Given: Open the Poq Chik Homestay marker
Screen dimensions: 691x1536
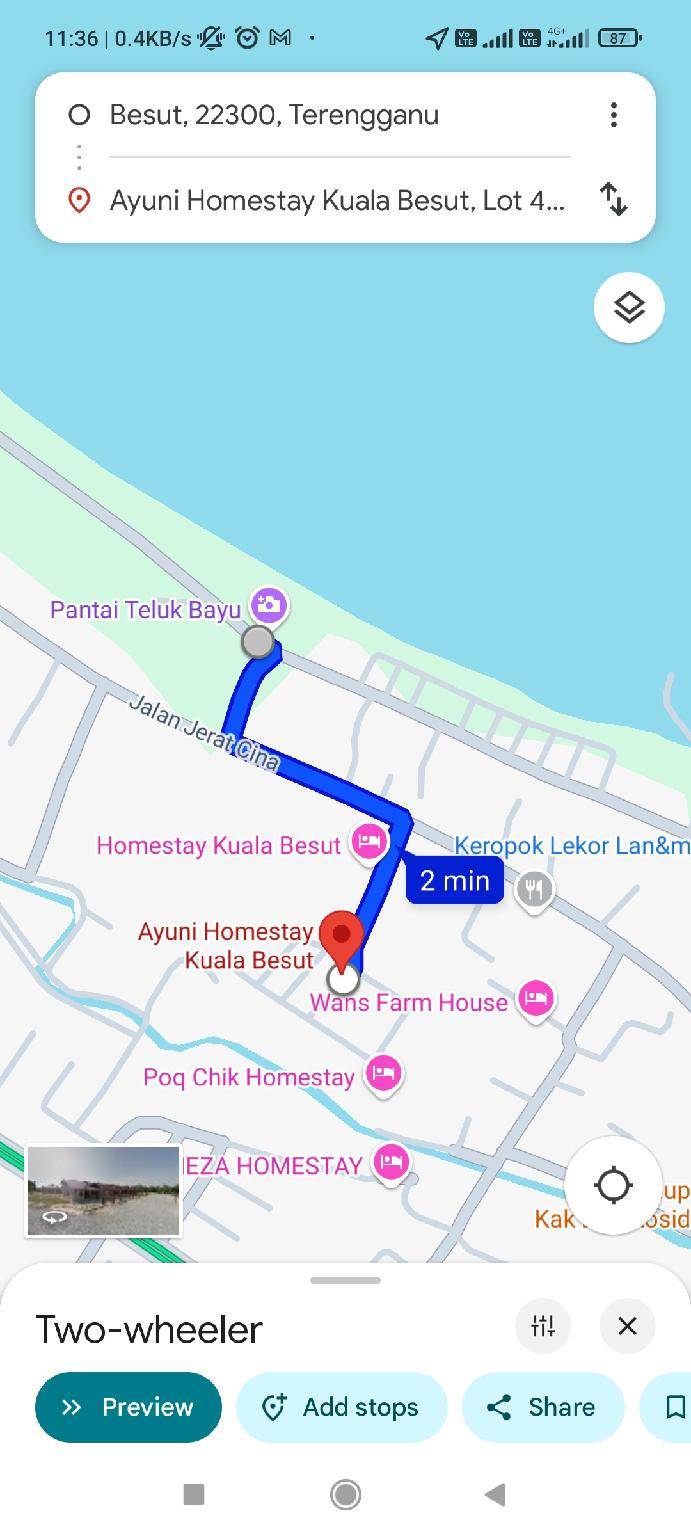Looking at the screenshot, I should click(383, 1074).
